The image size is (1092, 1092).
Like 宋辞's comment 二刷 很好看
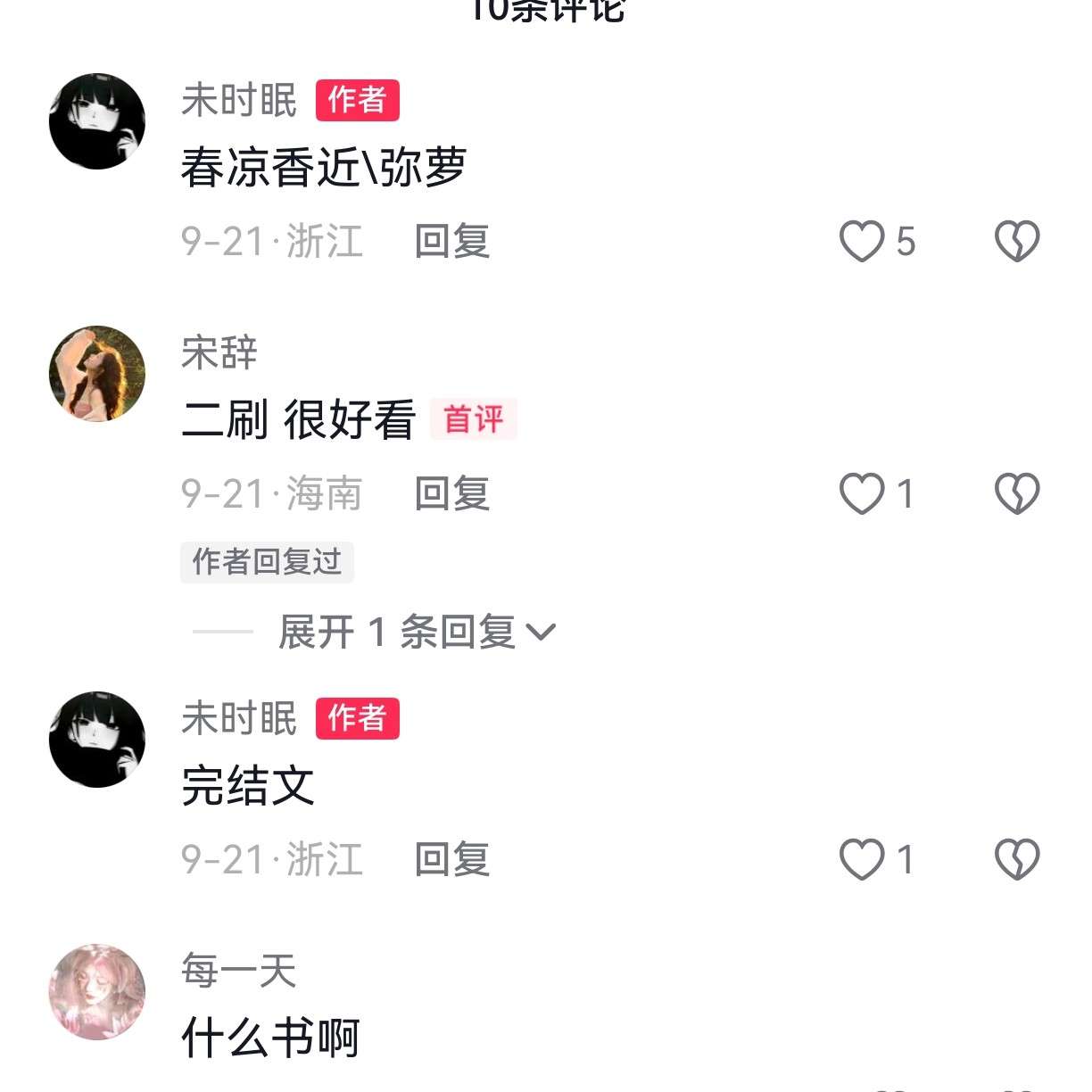[x=862, y=493]
